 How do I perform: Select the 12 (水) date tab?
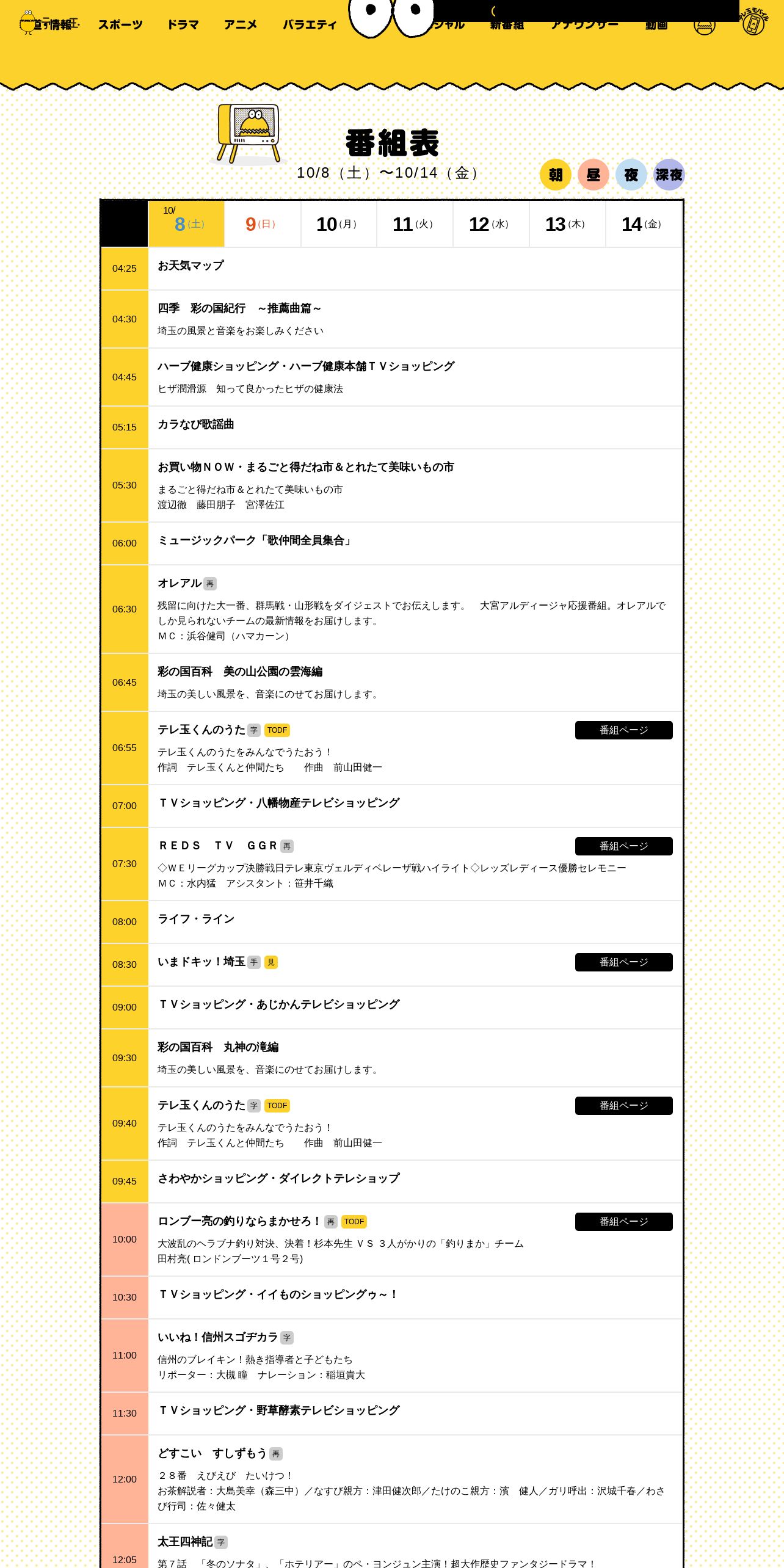click(x=492, y=224)
